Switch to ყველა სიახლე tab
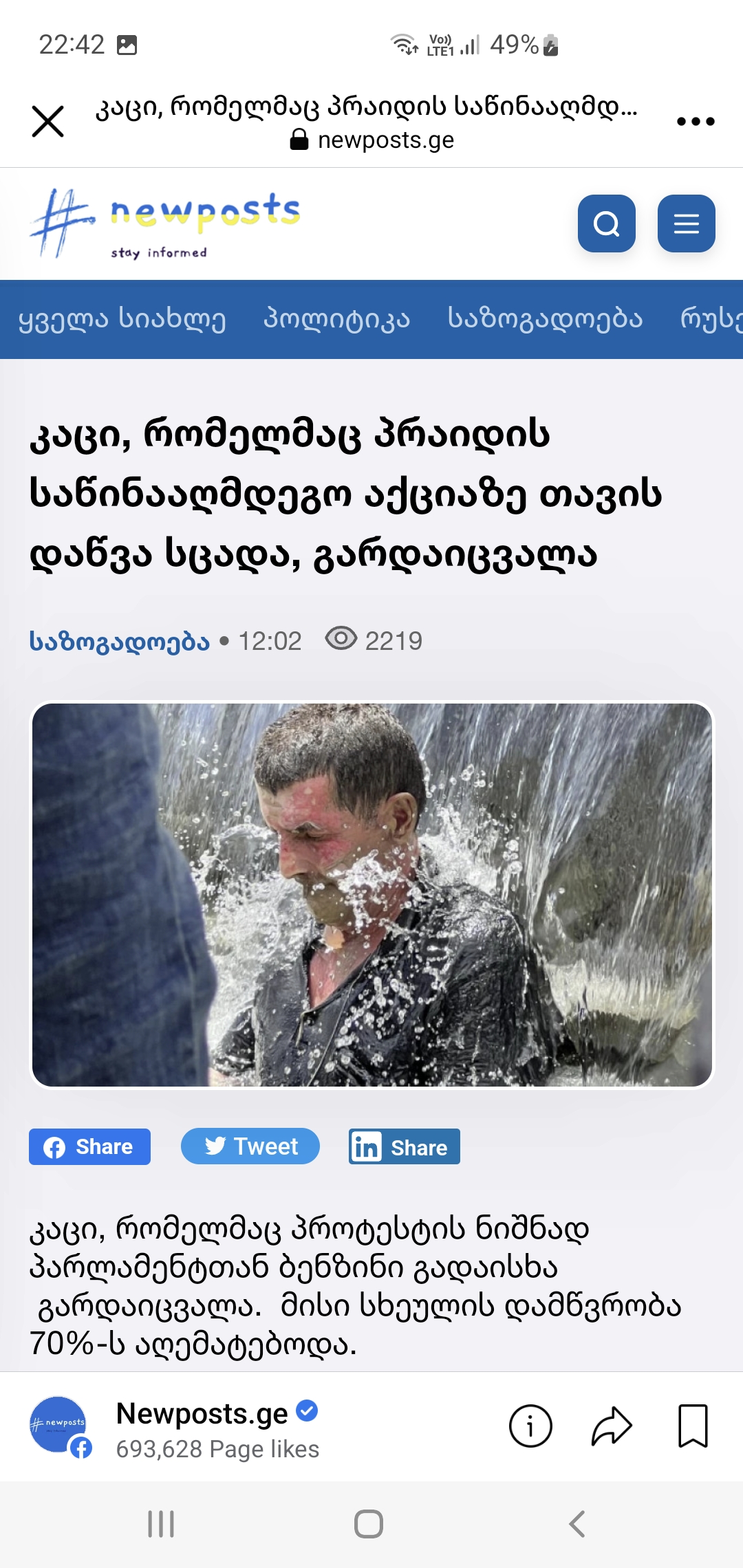The height and width of the screenshot is (1568, 743). click(x=122, y=319)
